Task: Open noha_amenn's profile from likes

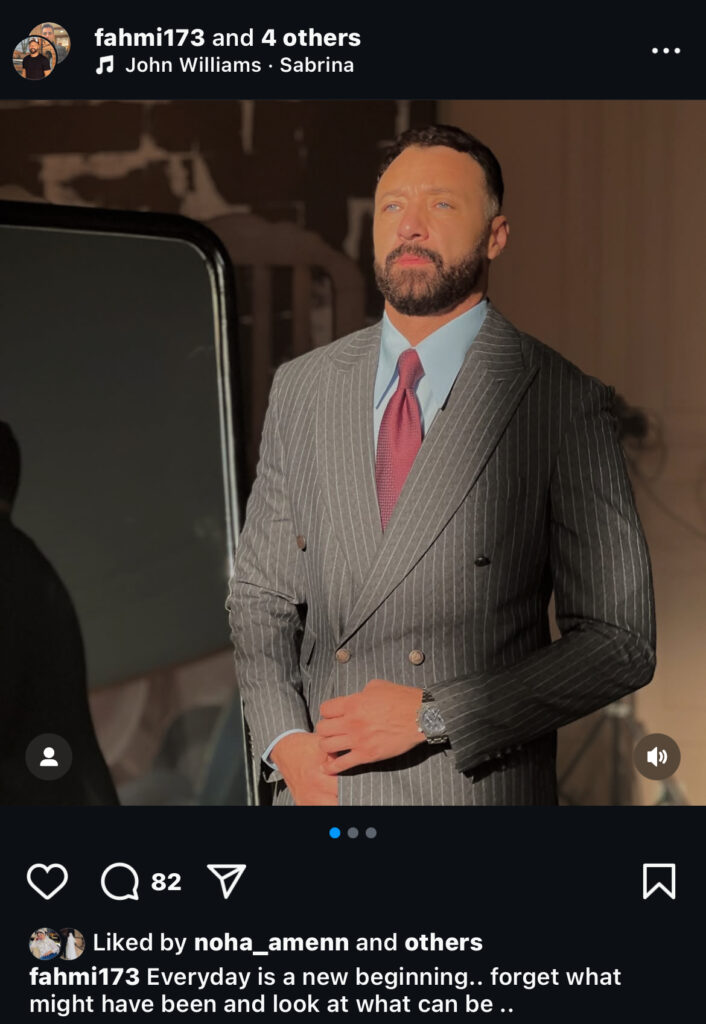Action: coord(271,942)
